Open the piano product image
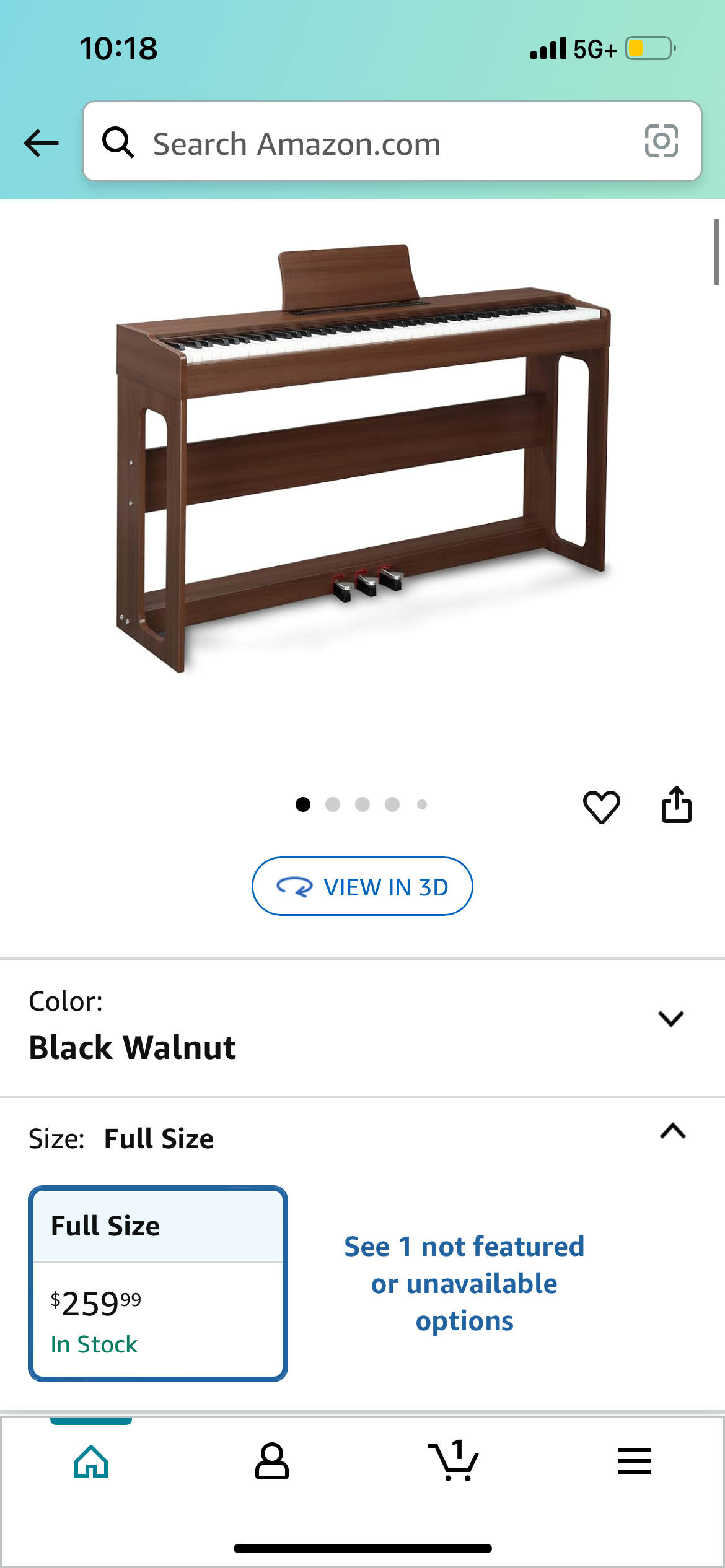Screen dimensions: 725x1568 tap(362, 458)
